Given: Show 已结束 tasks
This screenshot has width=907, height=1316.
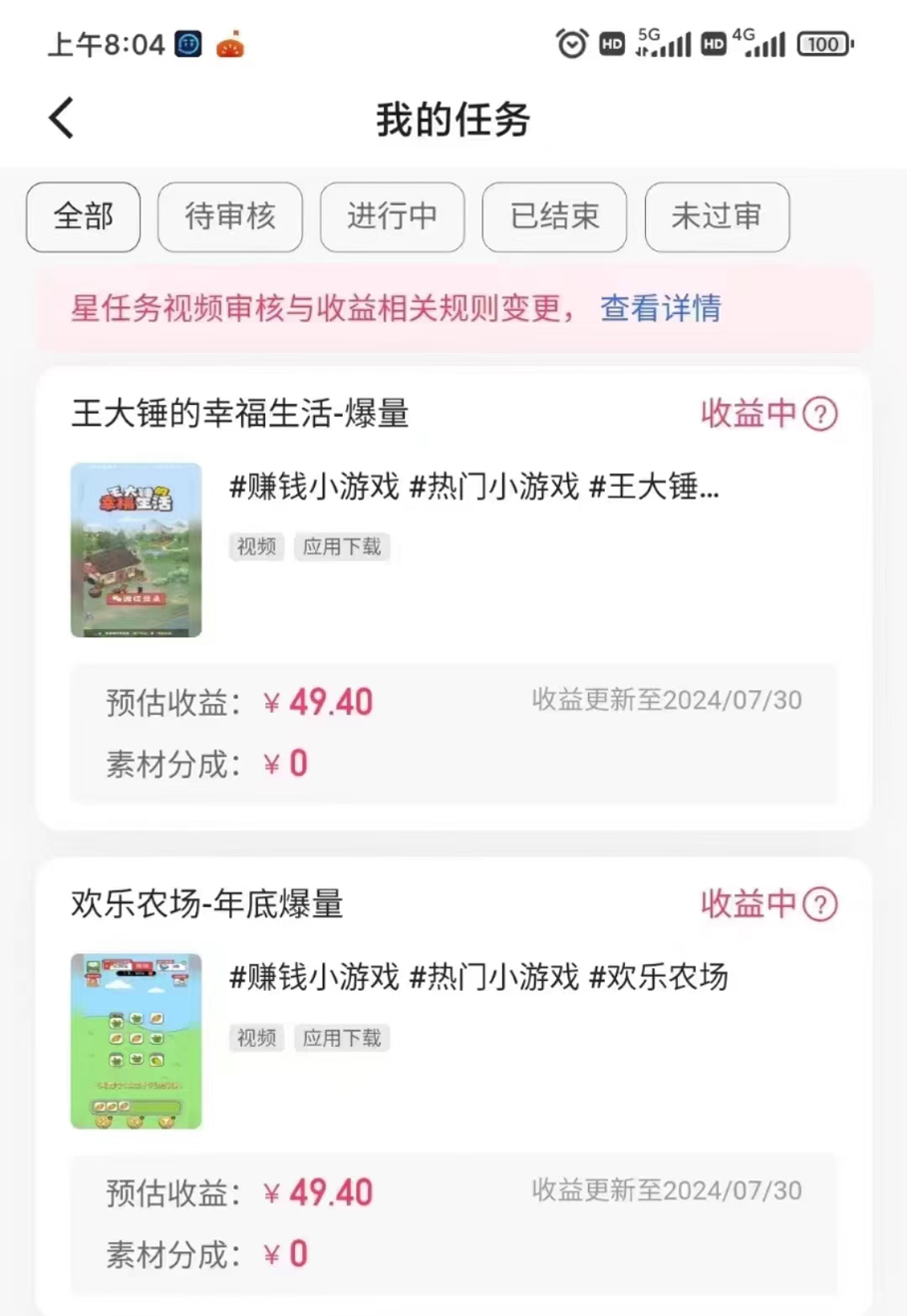Looking at the screenshot, I should point(554,216).
